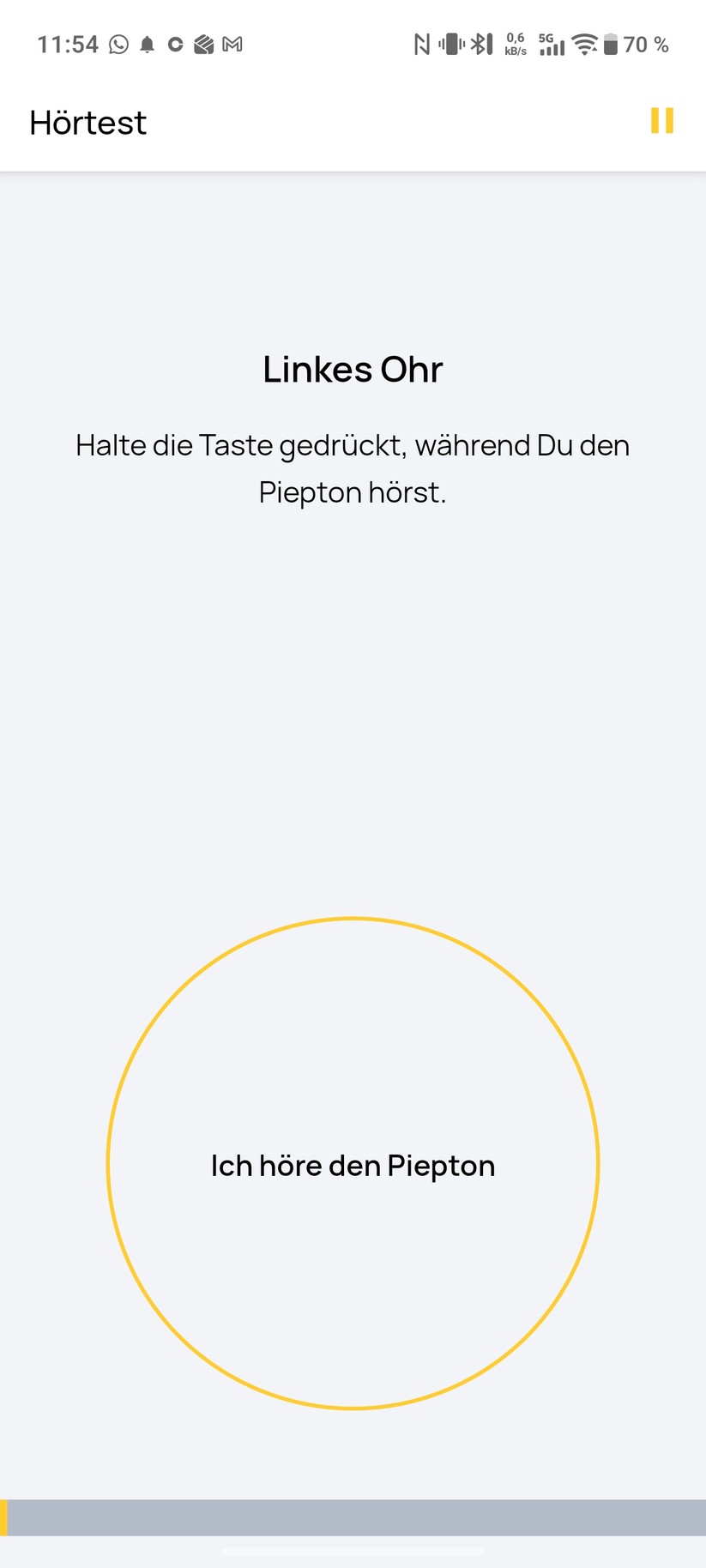
Task: Select the Gmail "M" status bar icon
Action: 232,44
